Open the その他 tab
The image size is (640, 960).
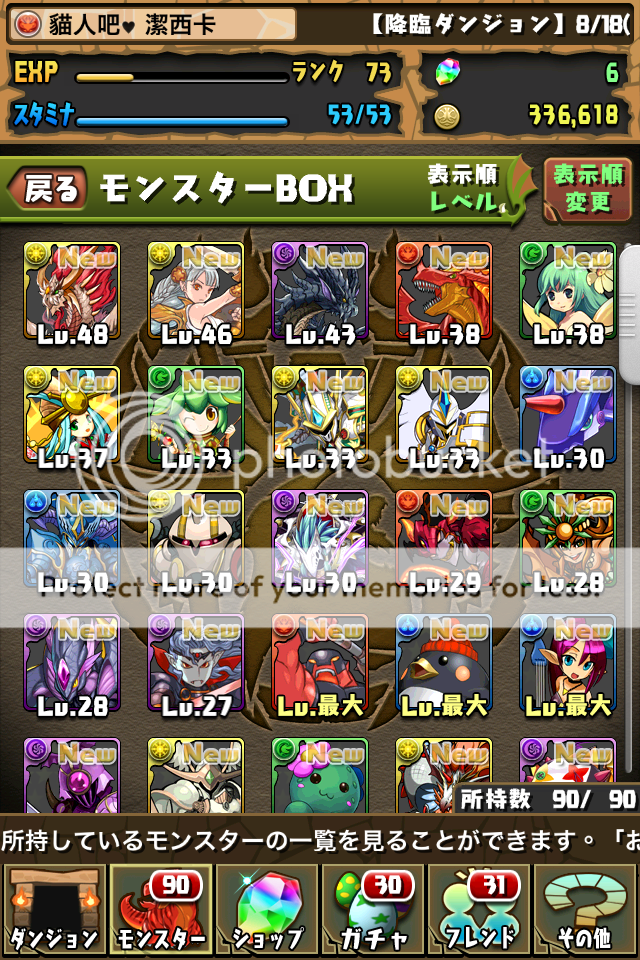[x=586, y=910]
